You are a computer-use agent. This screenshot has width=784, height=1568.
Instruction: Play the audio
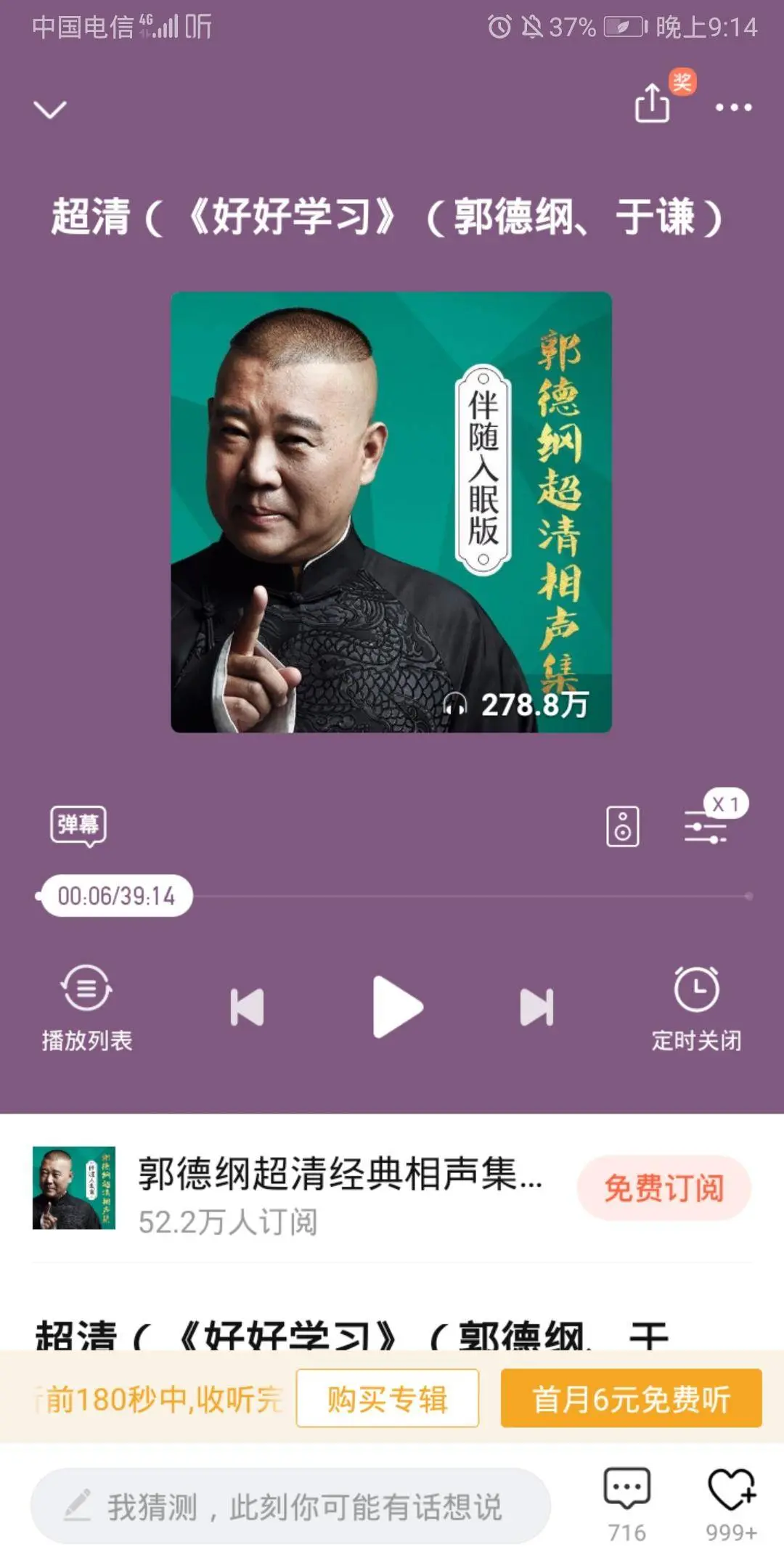pyautogui.click(x=396, y=1007)
